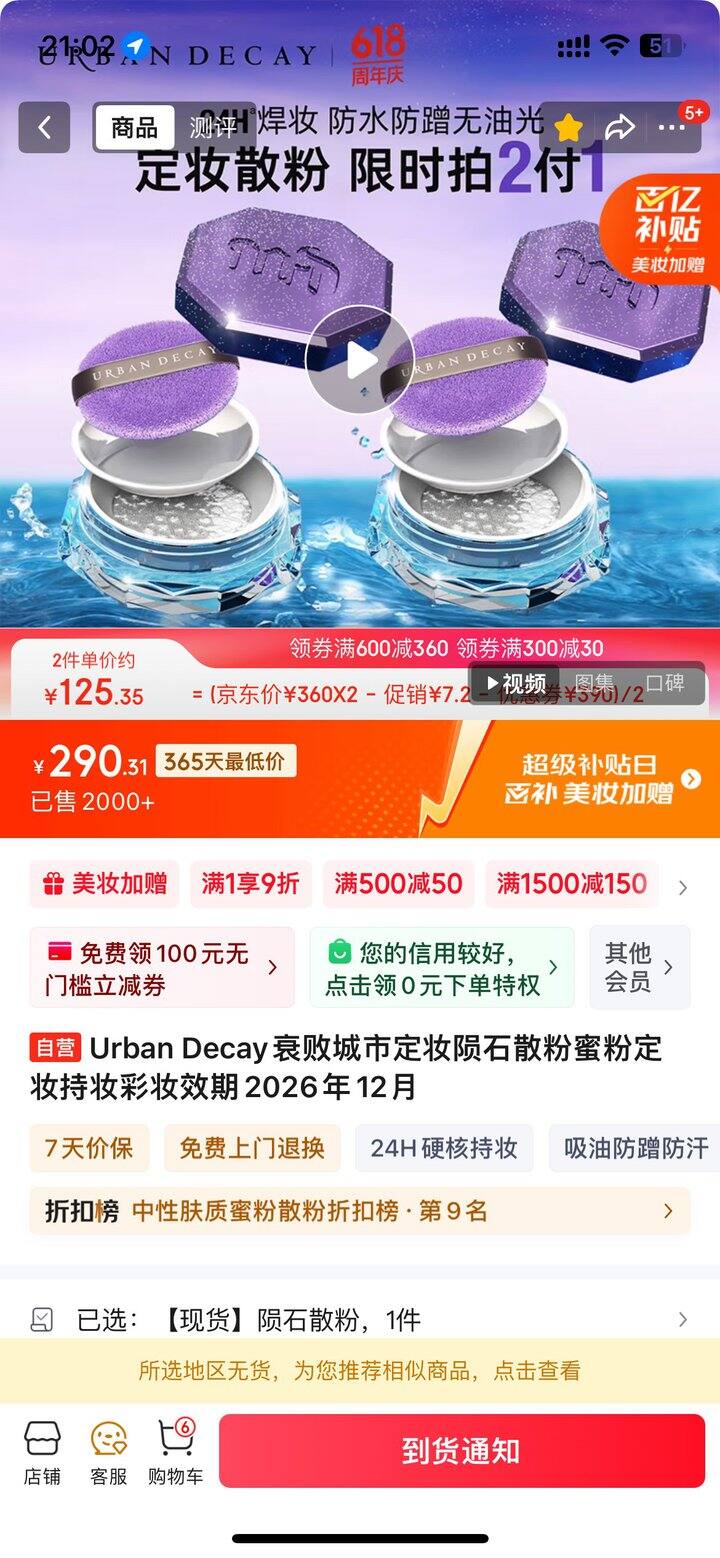The height and width of the screenshot is (1558, 720).
Task: Tap the 到货通知 button
Action: 462,1451
